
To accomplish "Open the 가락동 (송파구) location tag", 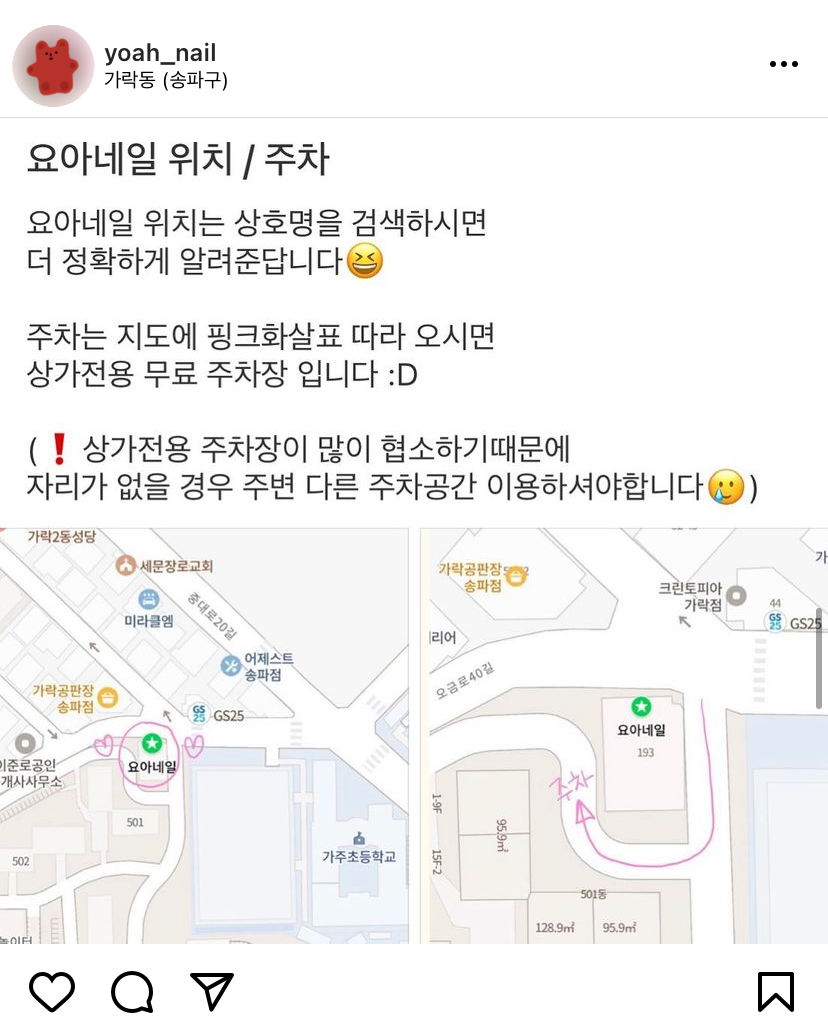I will pos(166,81).
